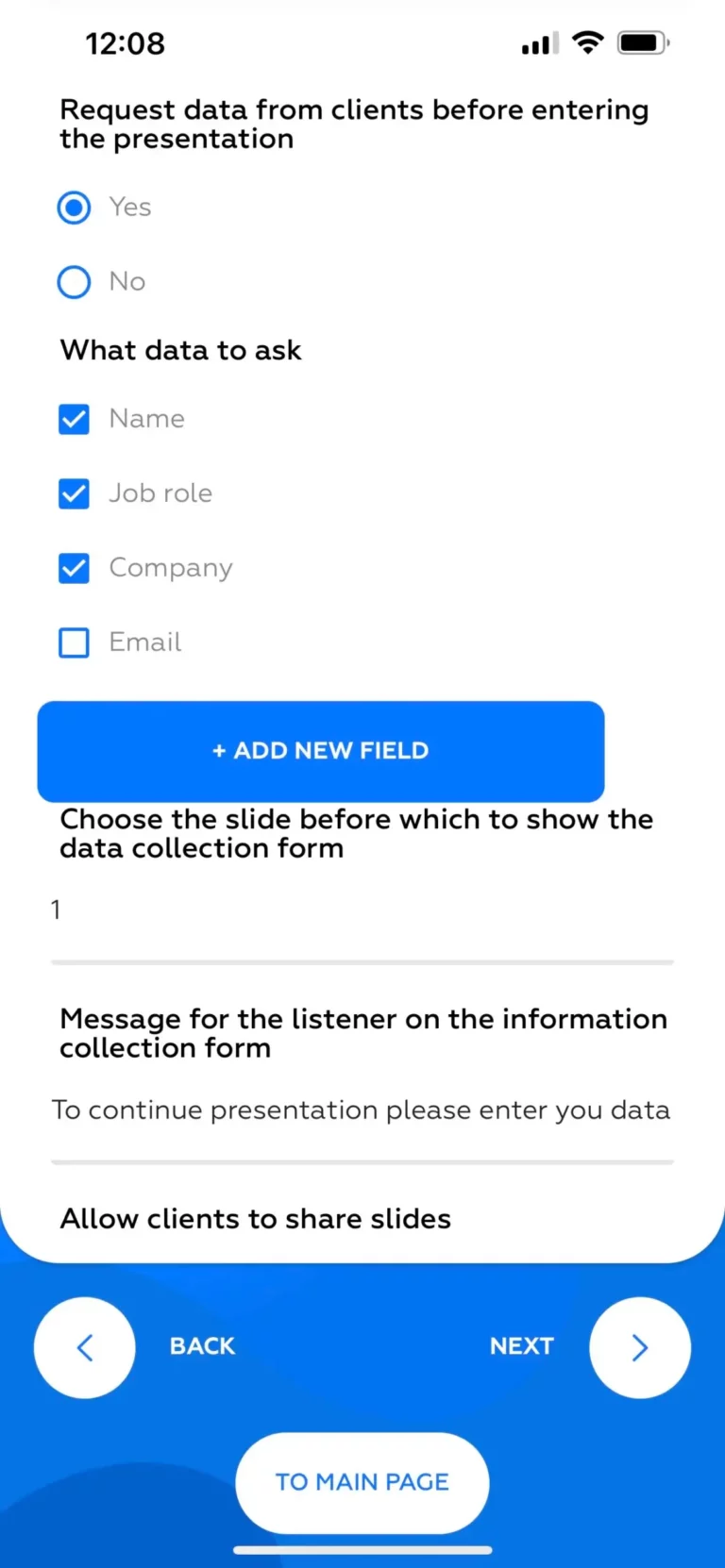
Task: Click the Wi-Fi icon in the status bar
Action: coord(587,42)
